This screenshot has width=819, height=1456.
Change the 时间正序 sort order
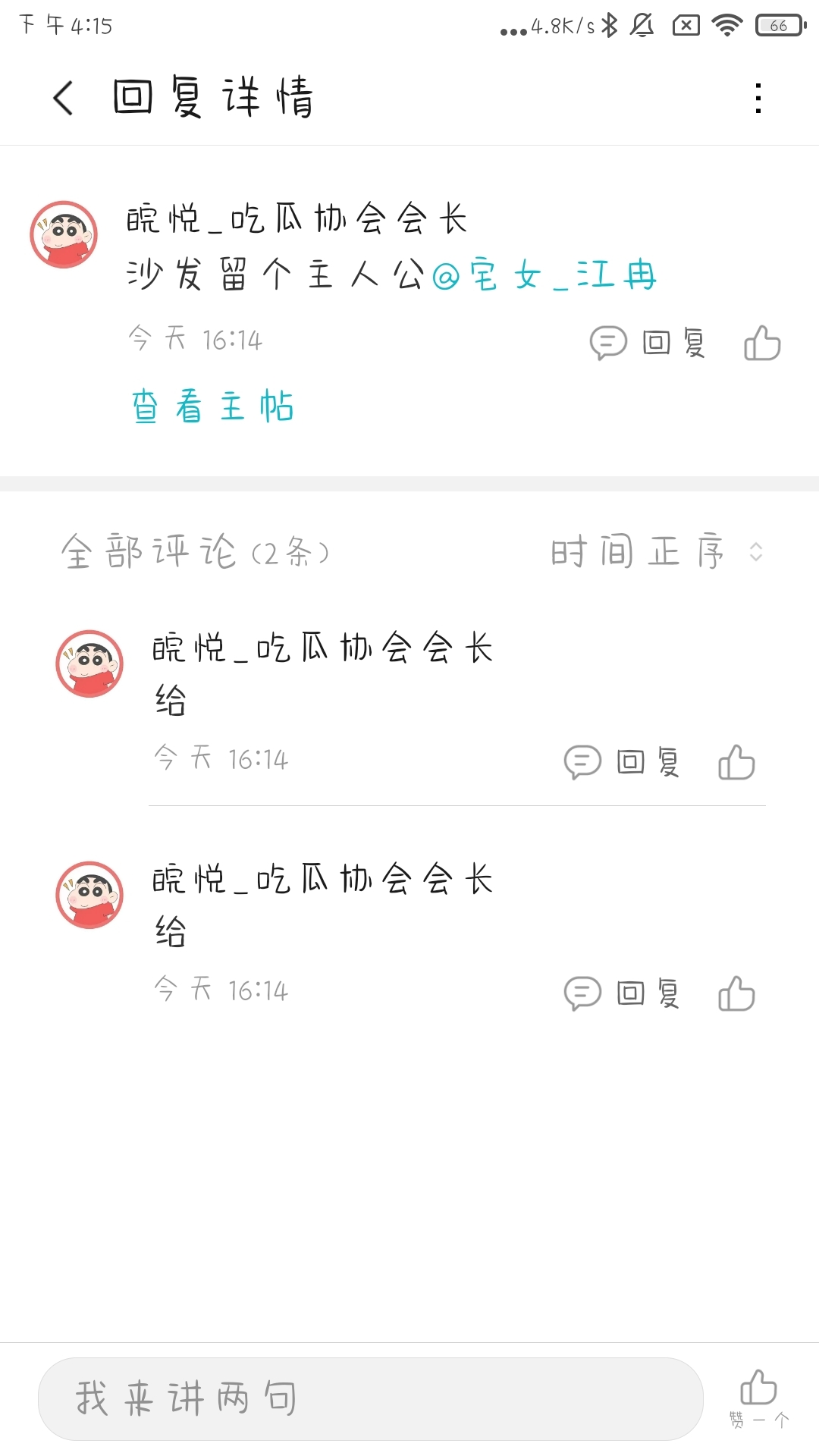[657, 552]
